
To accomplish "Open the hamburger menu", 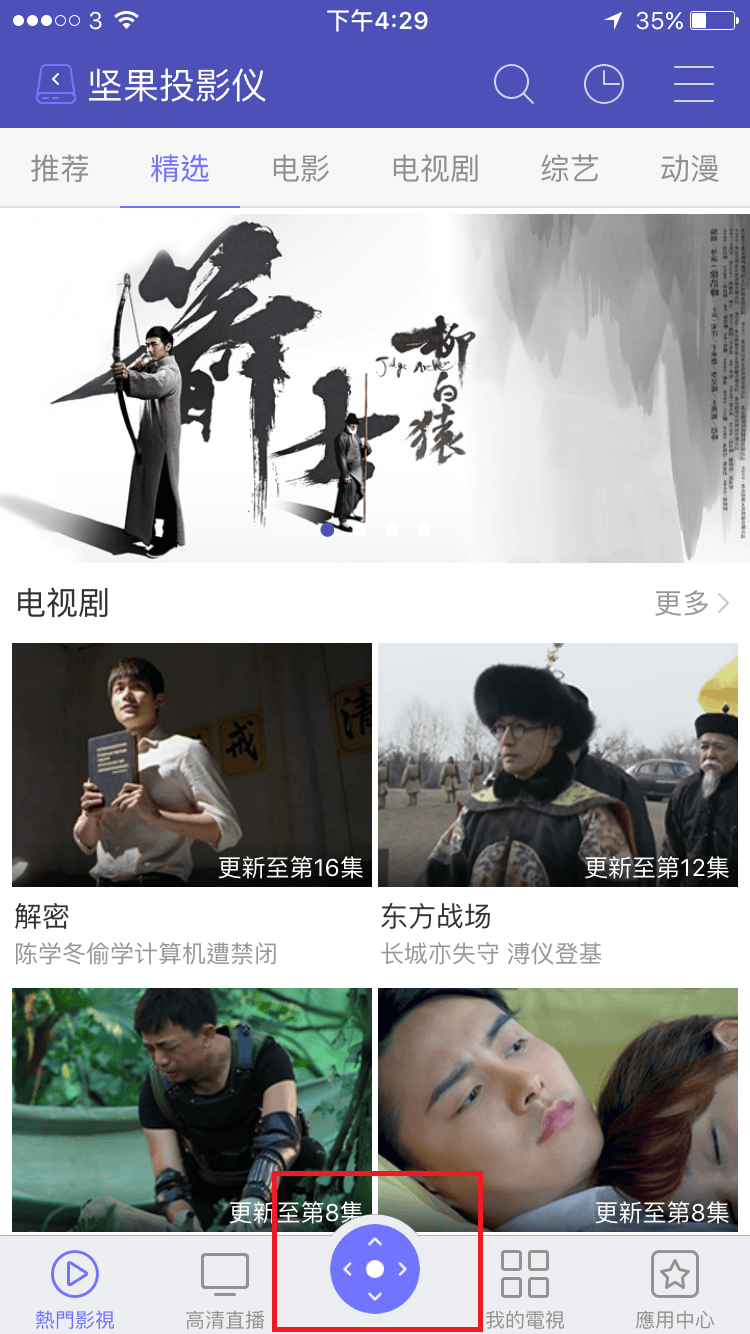I will 694,84.
